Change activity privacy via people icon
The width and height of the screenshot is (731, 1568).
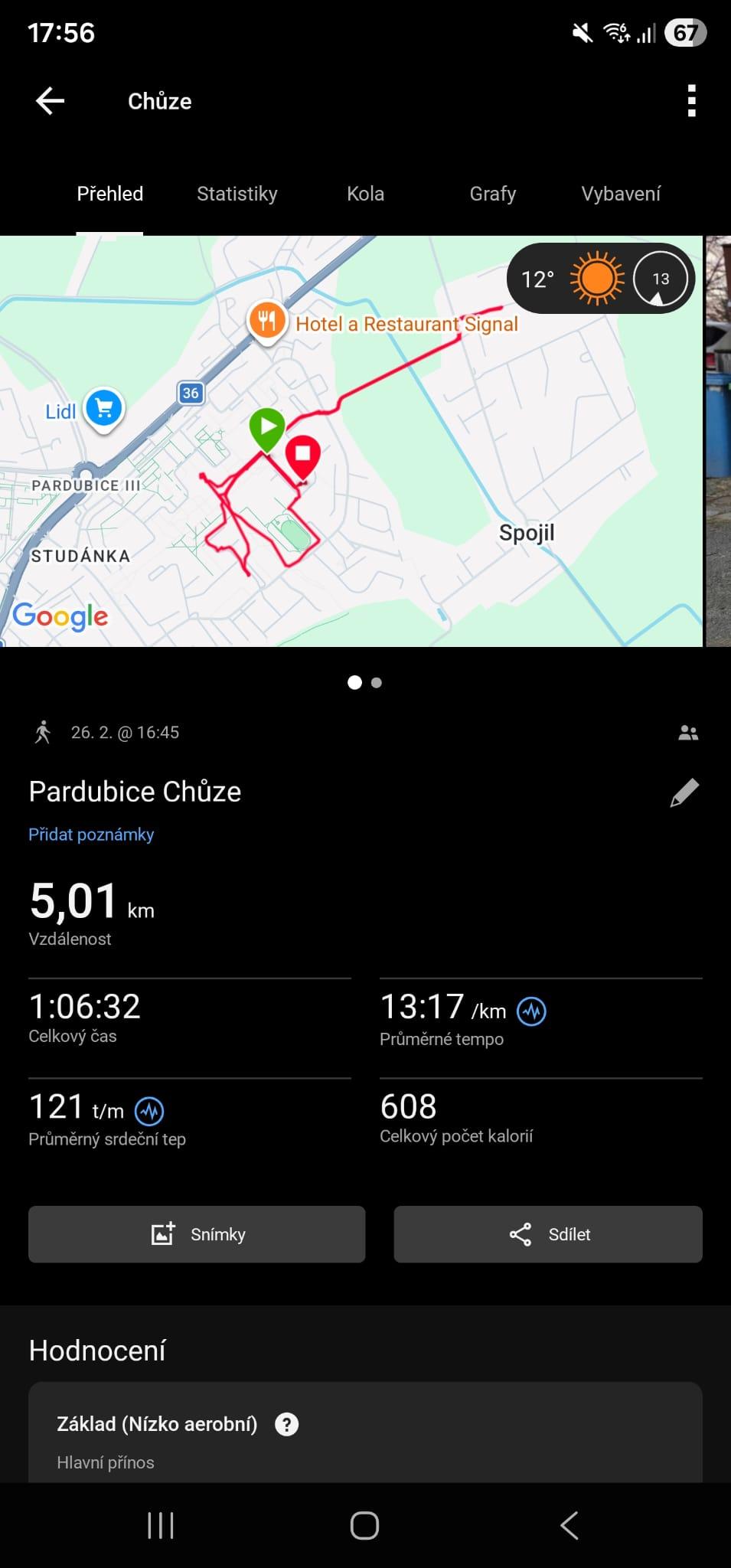(x=688, y=733)
